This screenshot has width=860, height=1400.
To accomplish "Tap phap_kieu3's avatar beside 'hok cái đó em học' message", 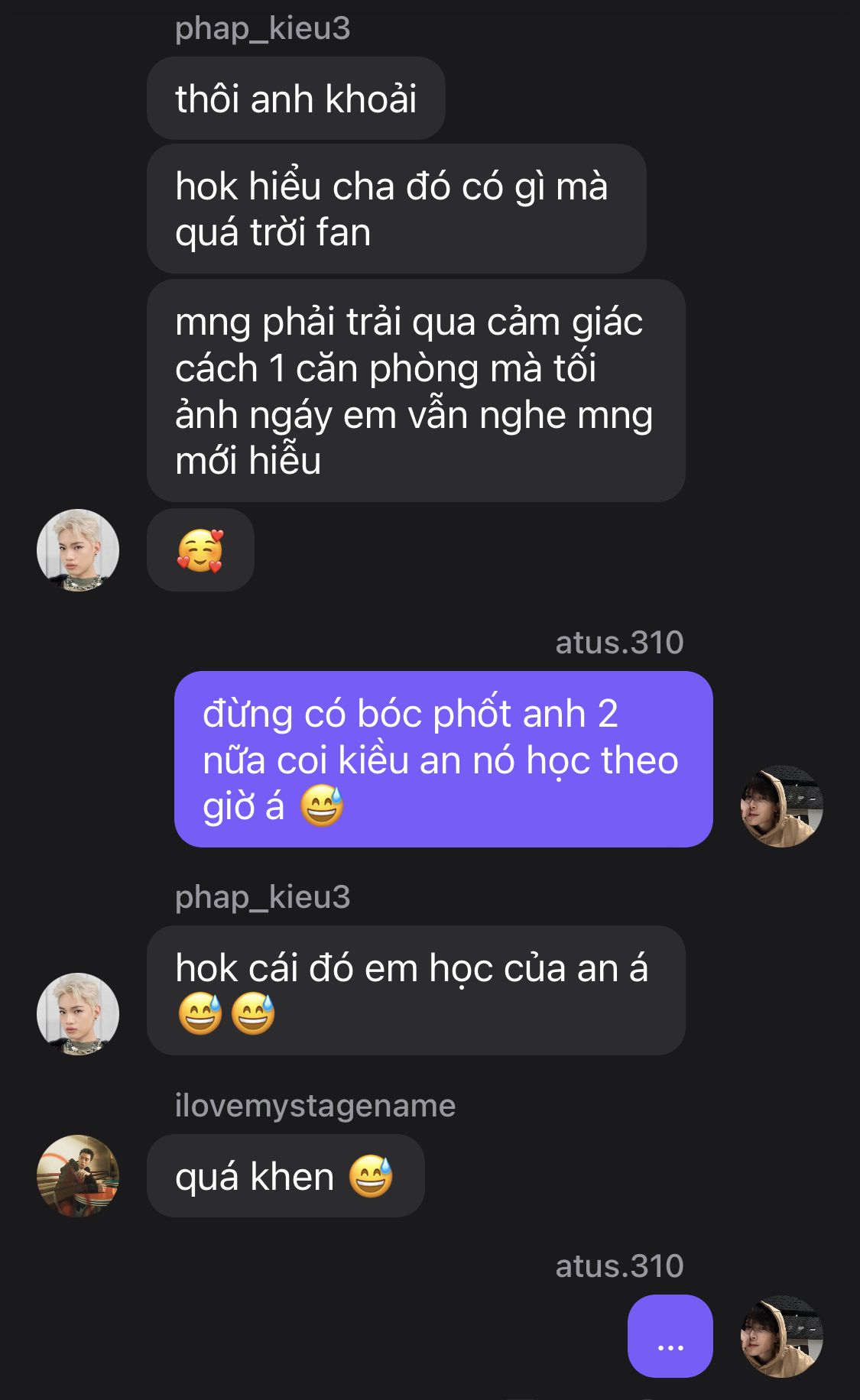I will pos(78,1014).
